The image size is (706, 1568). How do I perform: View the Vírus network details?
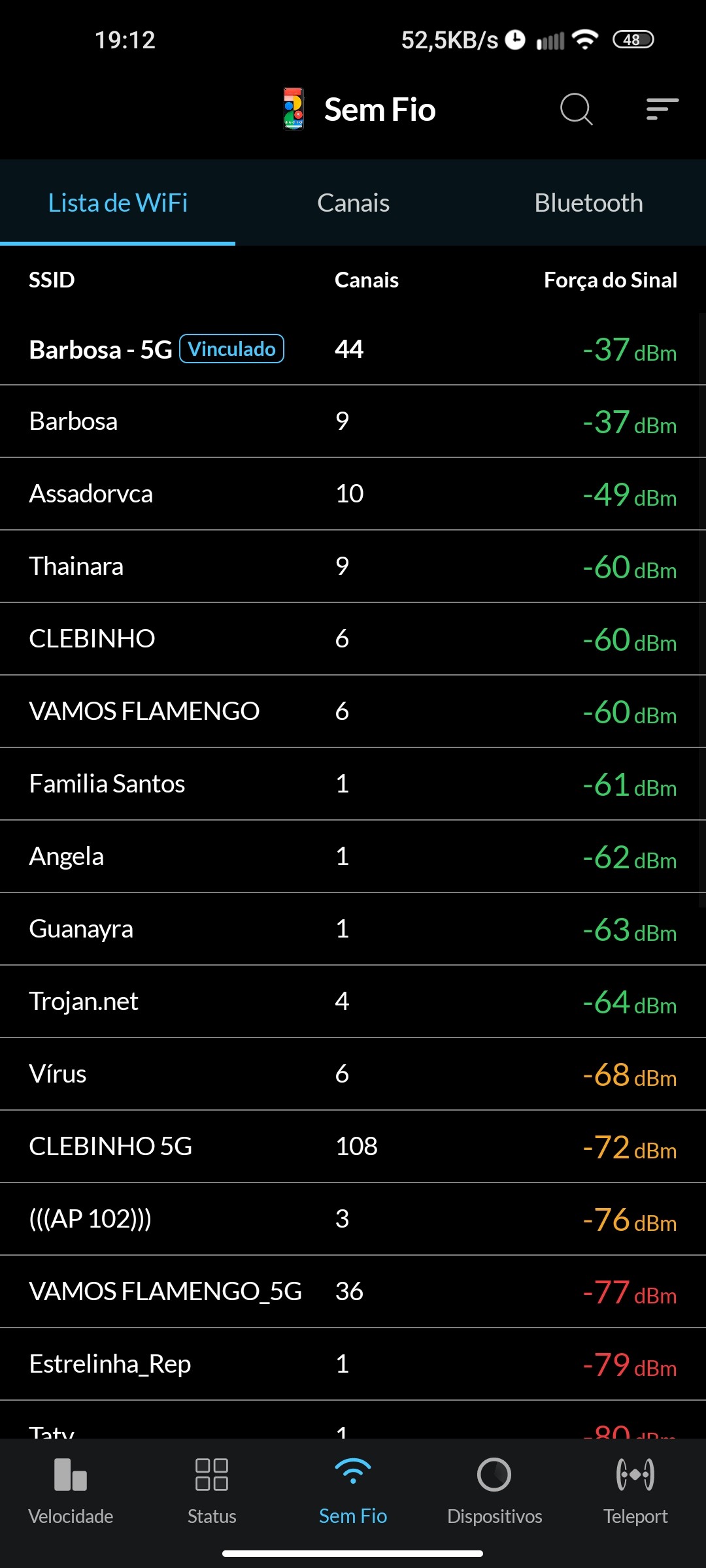coord(353,1074)
